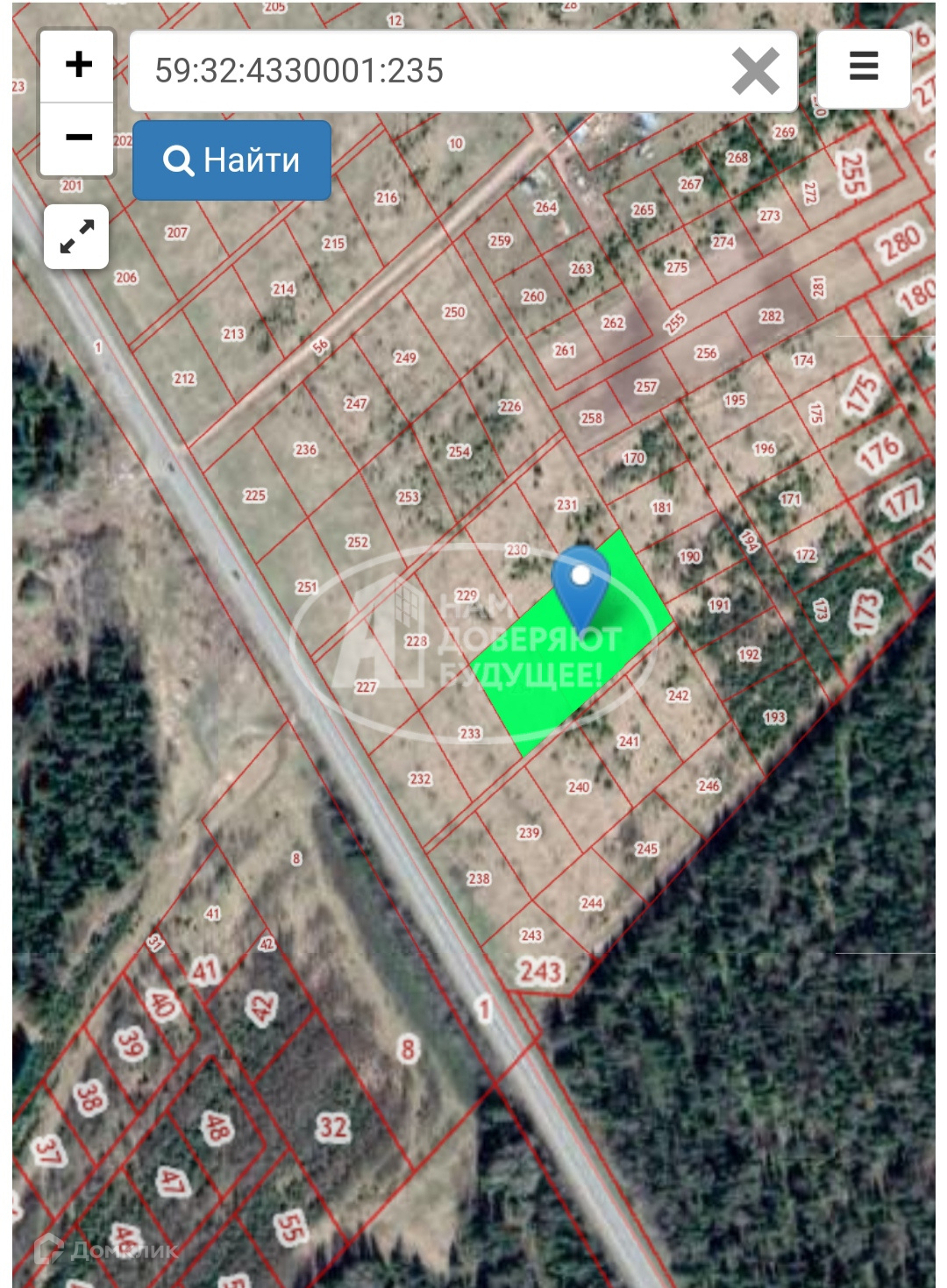This screenshot has width=947, height=1288.
Task: Open the hamburger menu
Action: (864, 68)
